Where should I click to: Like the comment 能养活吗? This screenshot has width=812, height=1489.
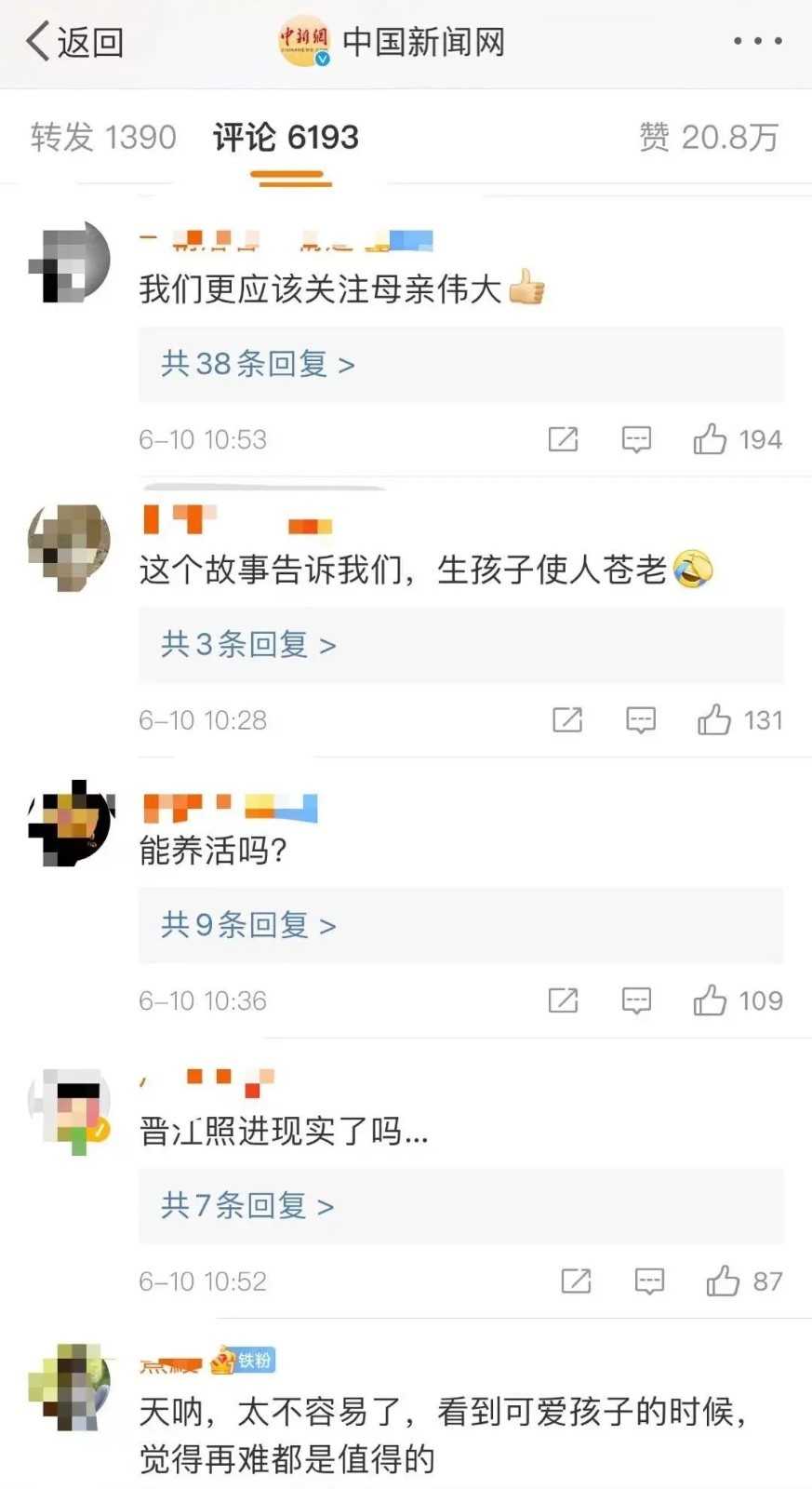738,1000
